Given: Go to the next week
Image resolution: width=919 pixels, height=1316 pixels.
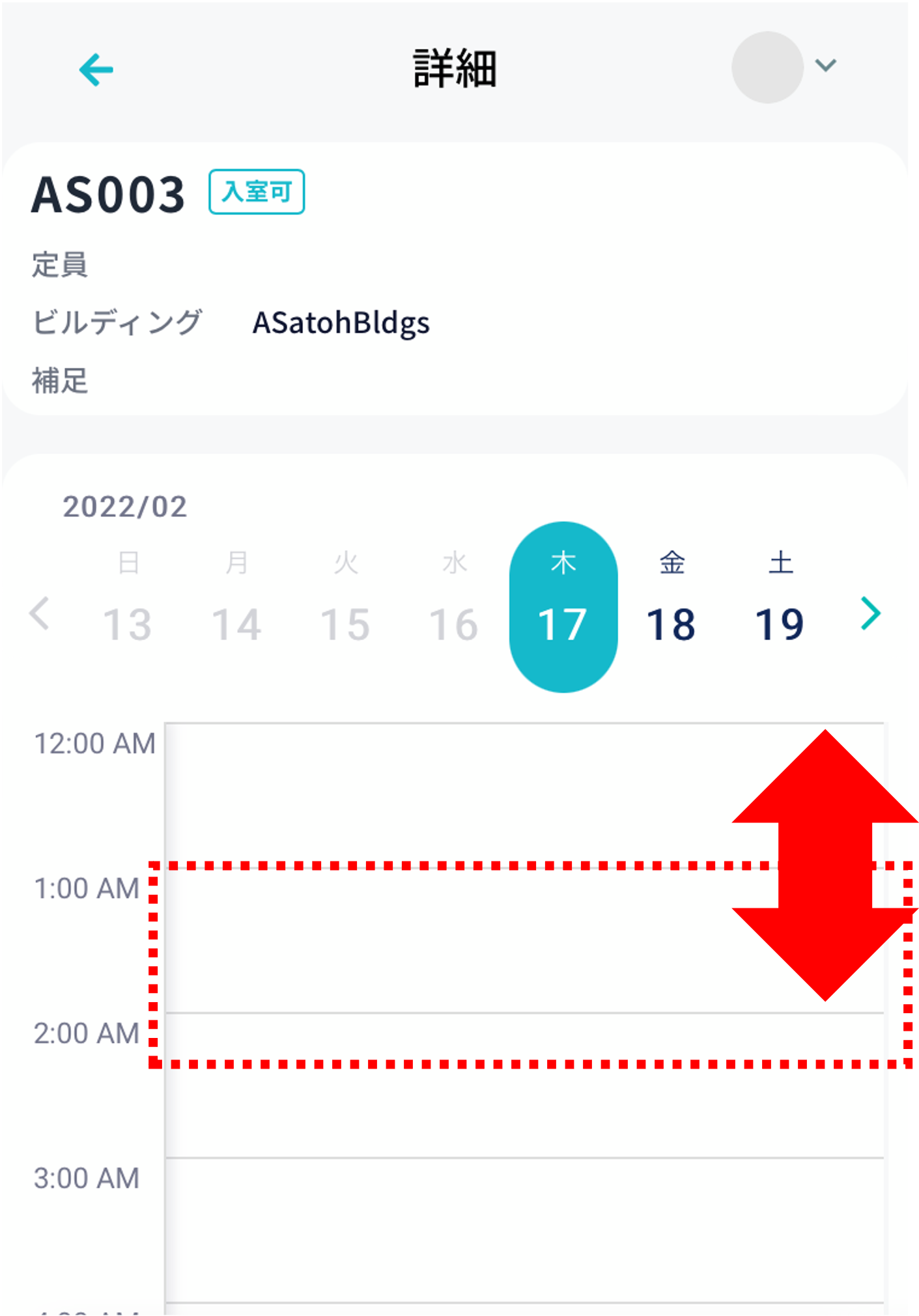Looking at the screenshot, I should click(870, 613).
